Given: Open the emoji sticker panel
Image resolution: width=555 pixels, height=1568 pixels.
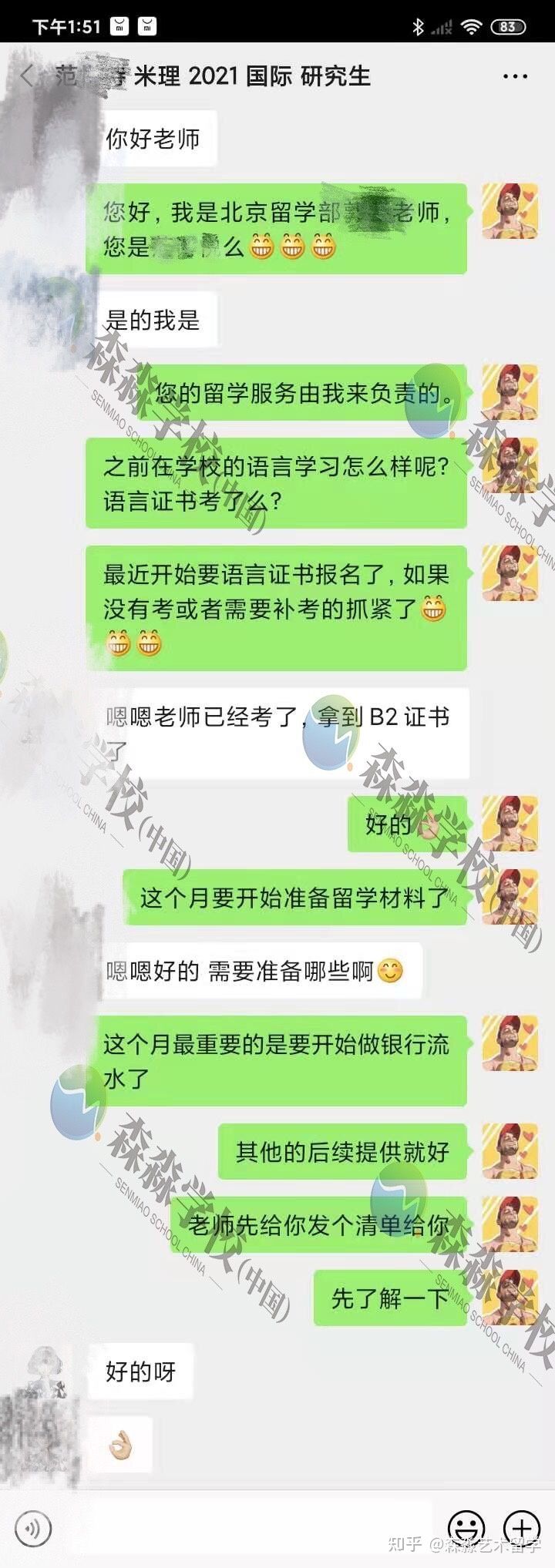Looking at the screenshot, I should coord(466,1527).
